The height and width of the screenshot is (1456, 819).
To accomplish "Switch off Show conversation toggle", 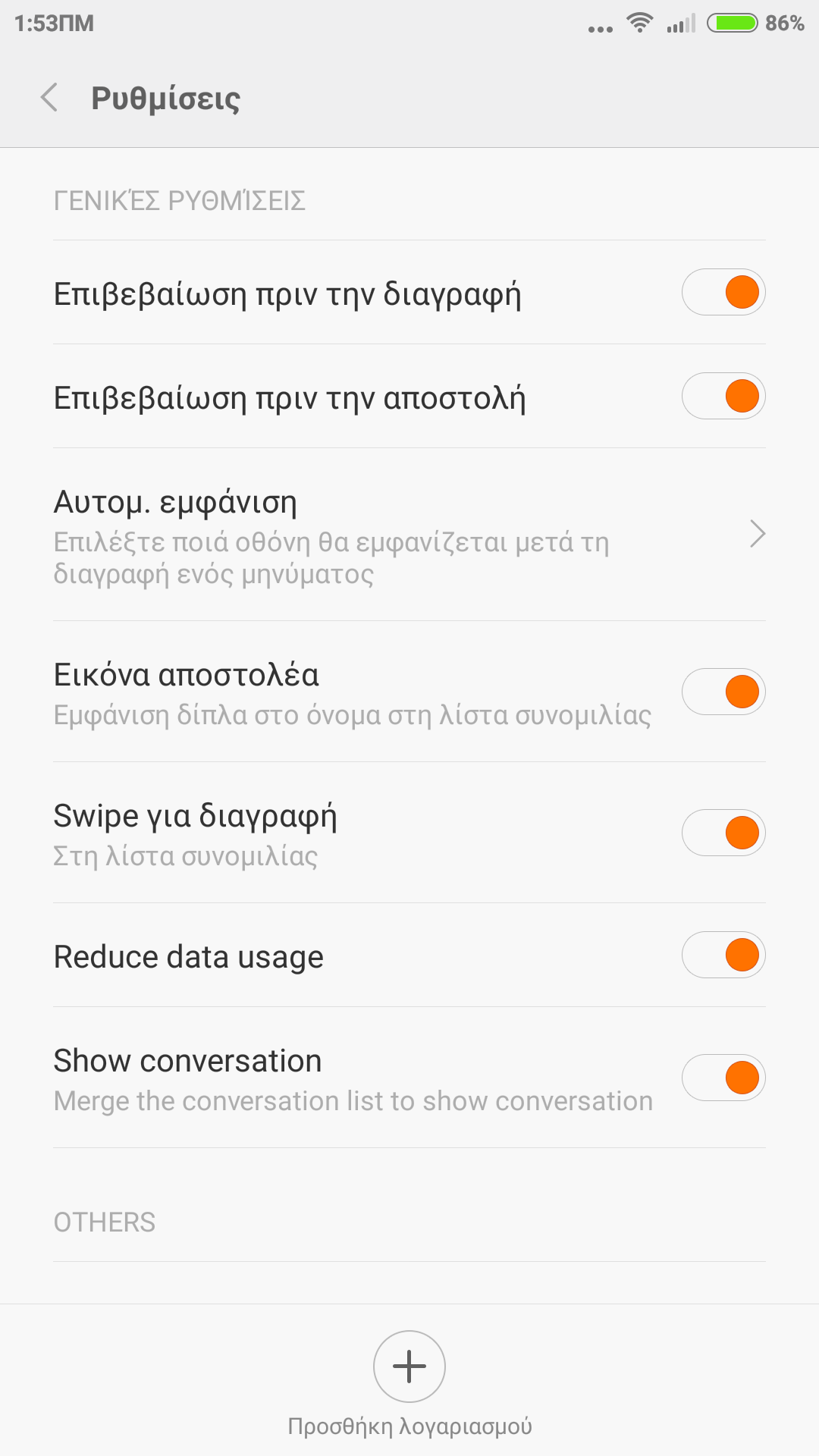I will 723,1078.
